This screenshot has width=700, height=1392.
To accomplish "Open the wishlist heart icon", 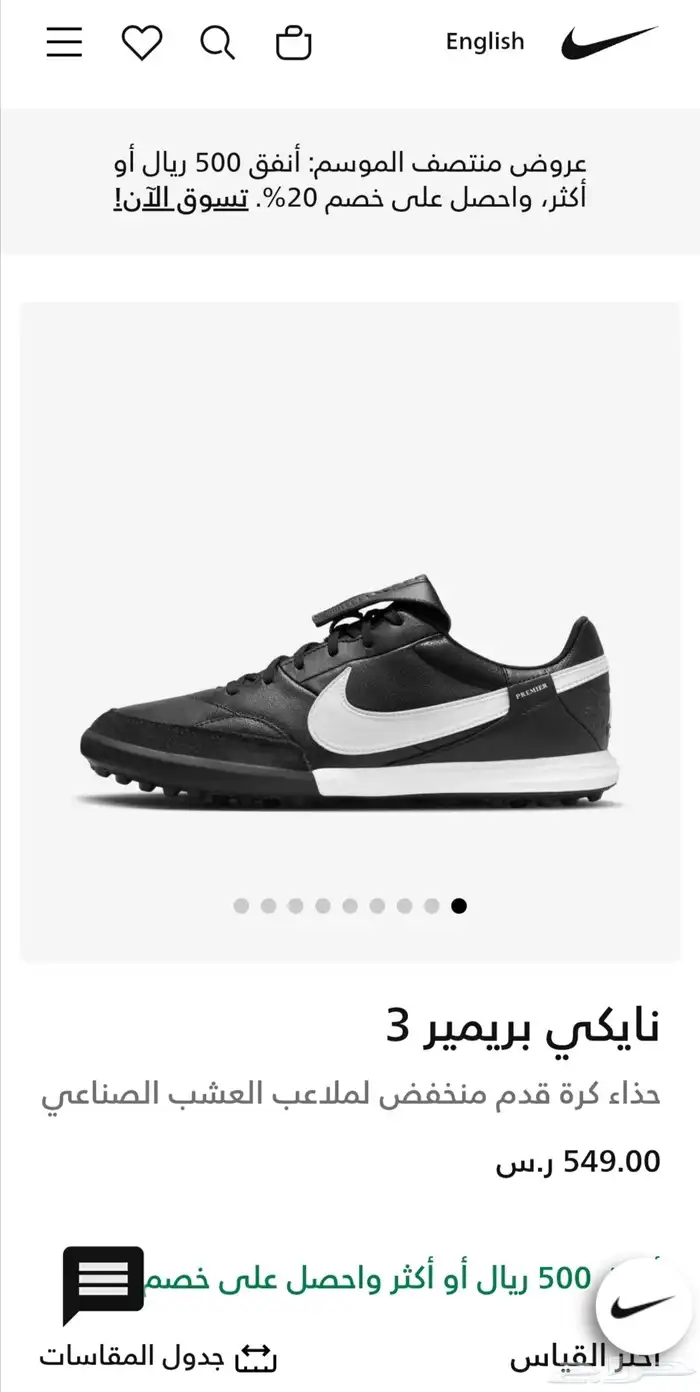I will (x=141, y=43).
